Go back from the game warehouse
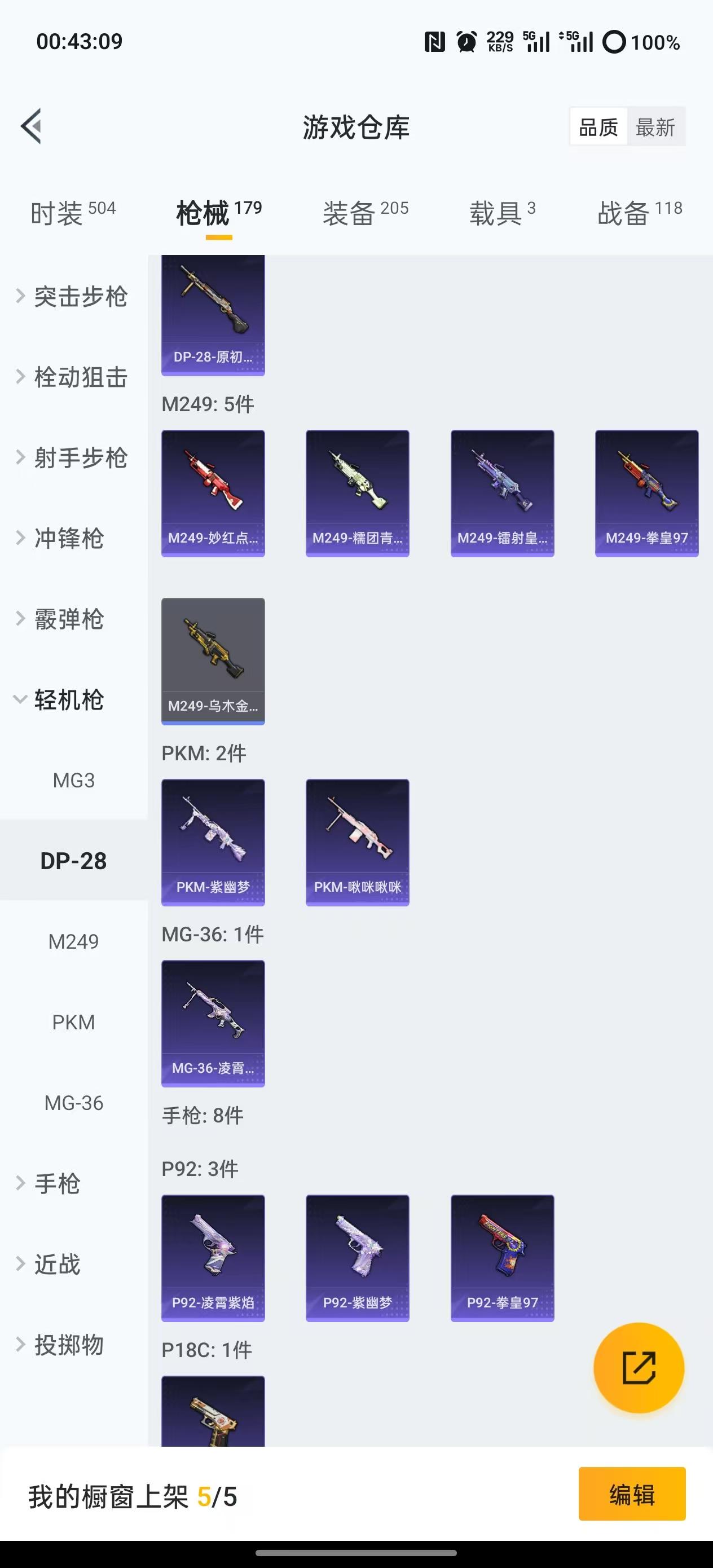The height and width of the screenshot is (1568, 713). (32, 126)
